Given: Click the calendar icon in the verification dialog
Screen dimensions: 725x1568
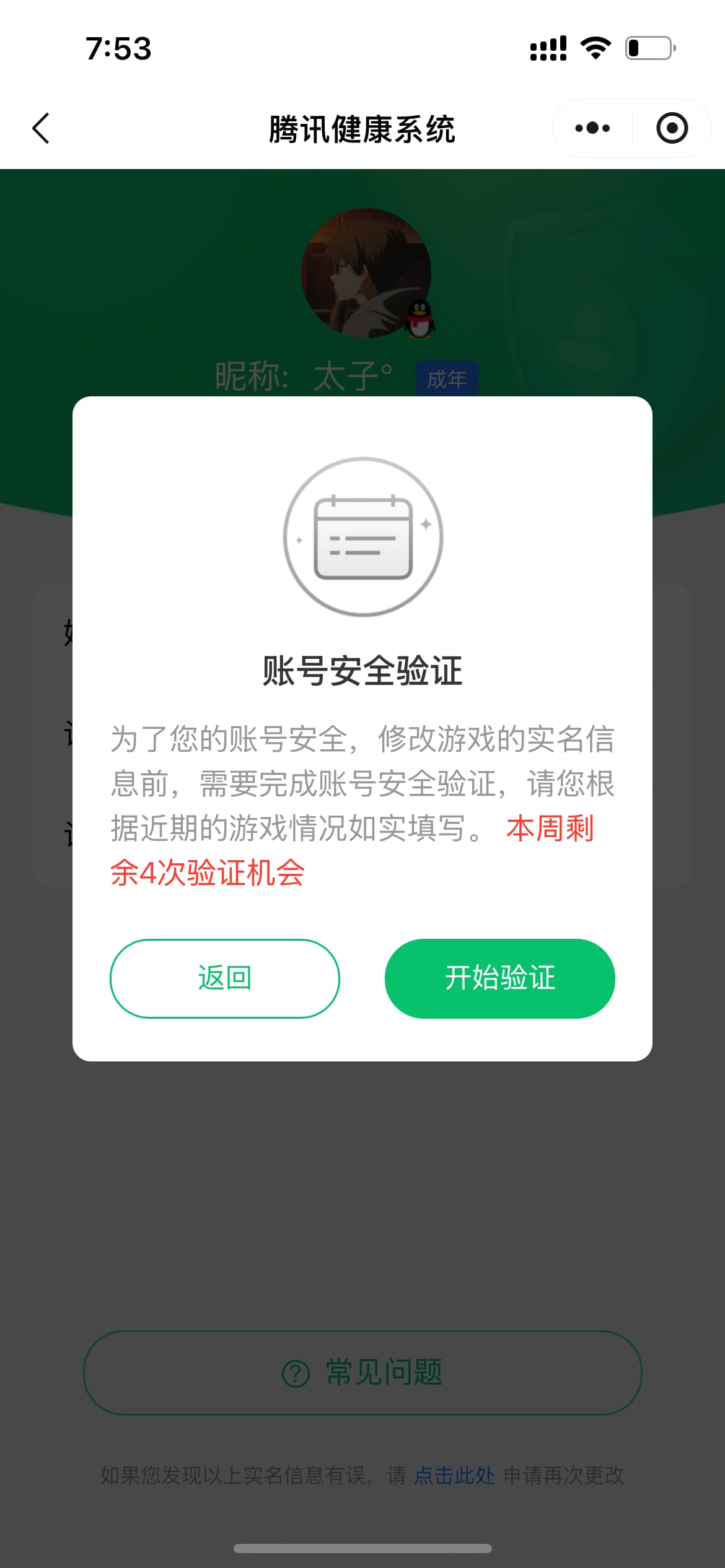Looking at the screenshot, I should point(362,539).
